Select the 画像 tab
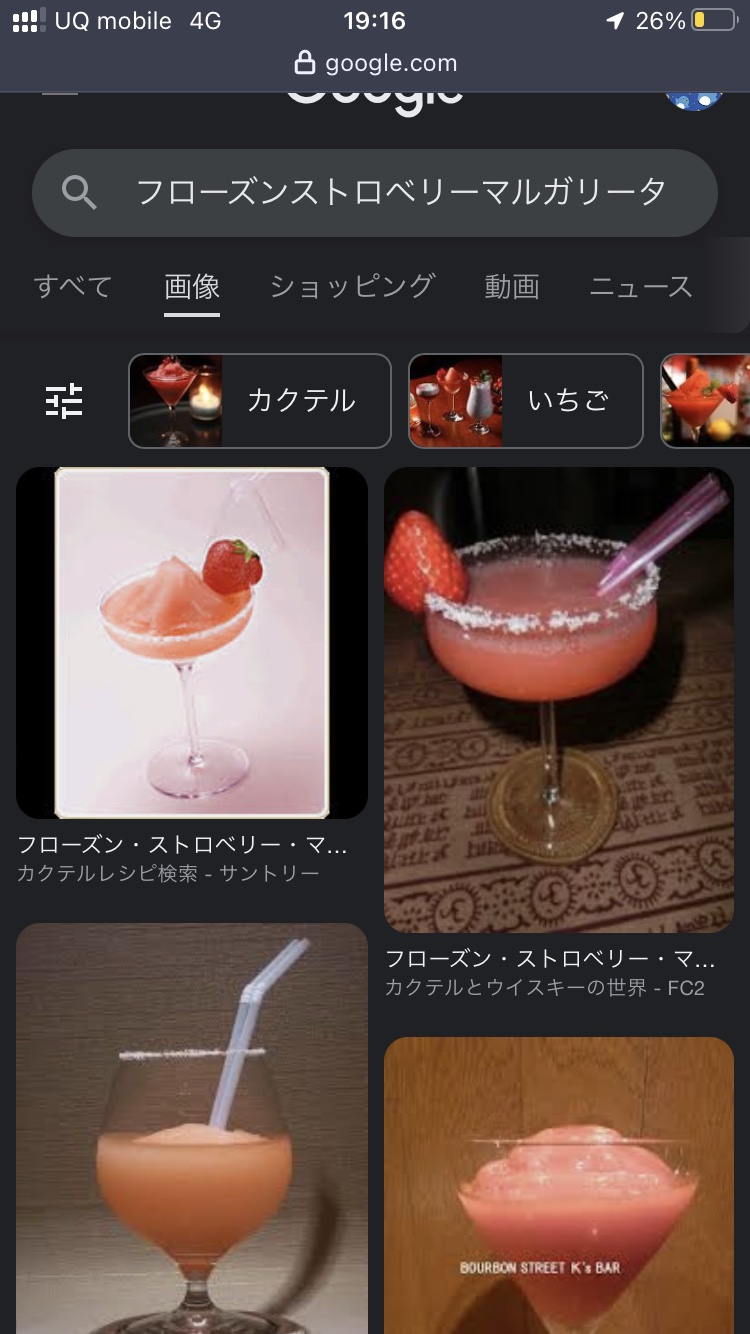This screenshot has width=750, height=1334. click(x=192, y=287)
